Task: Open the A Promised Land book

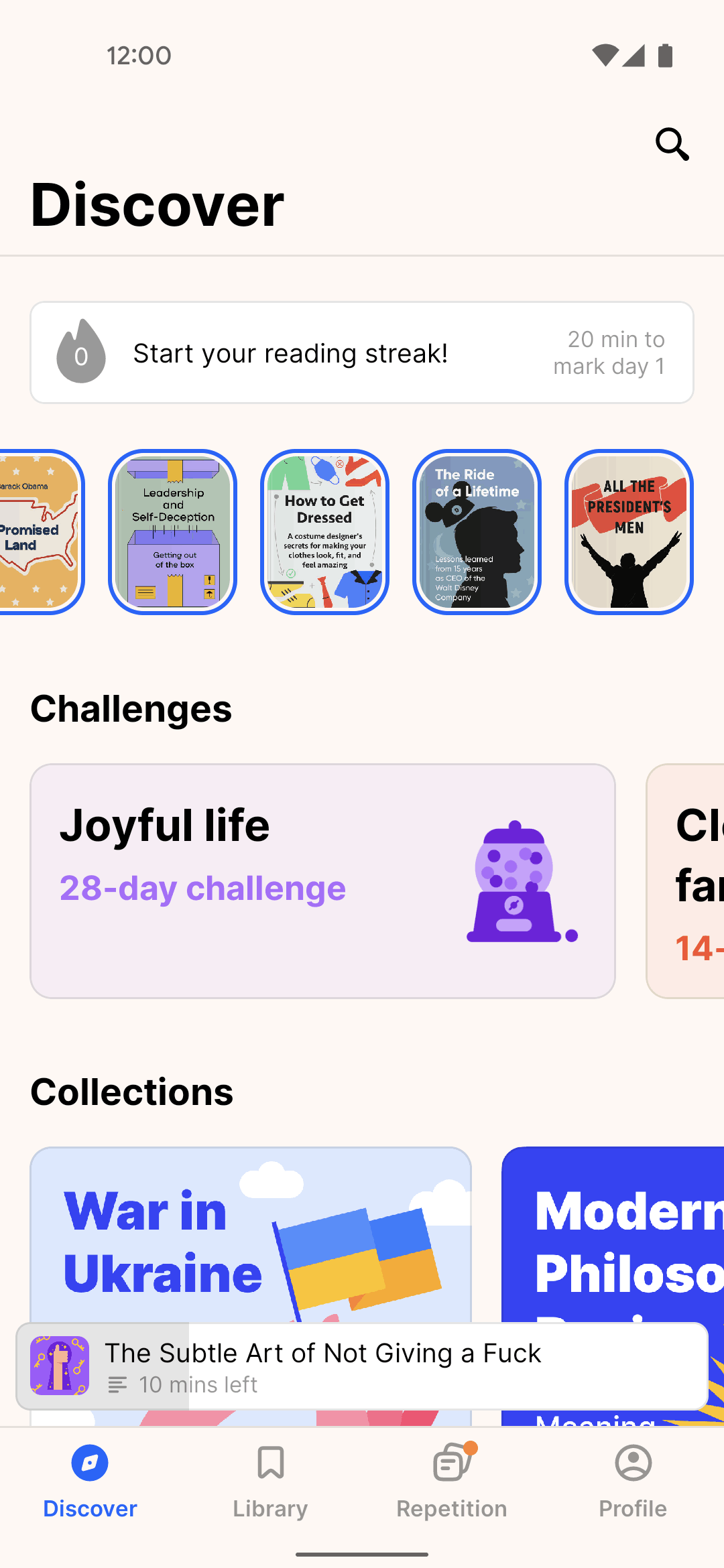Action: click(40, 532)
